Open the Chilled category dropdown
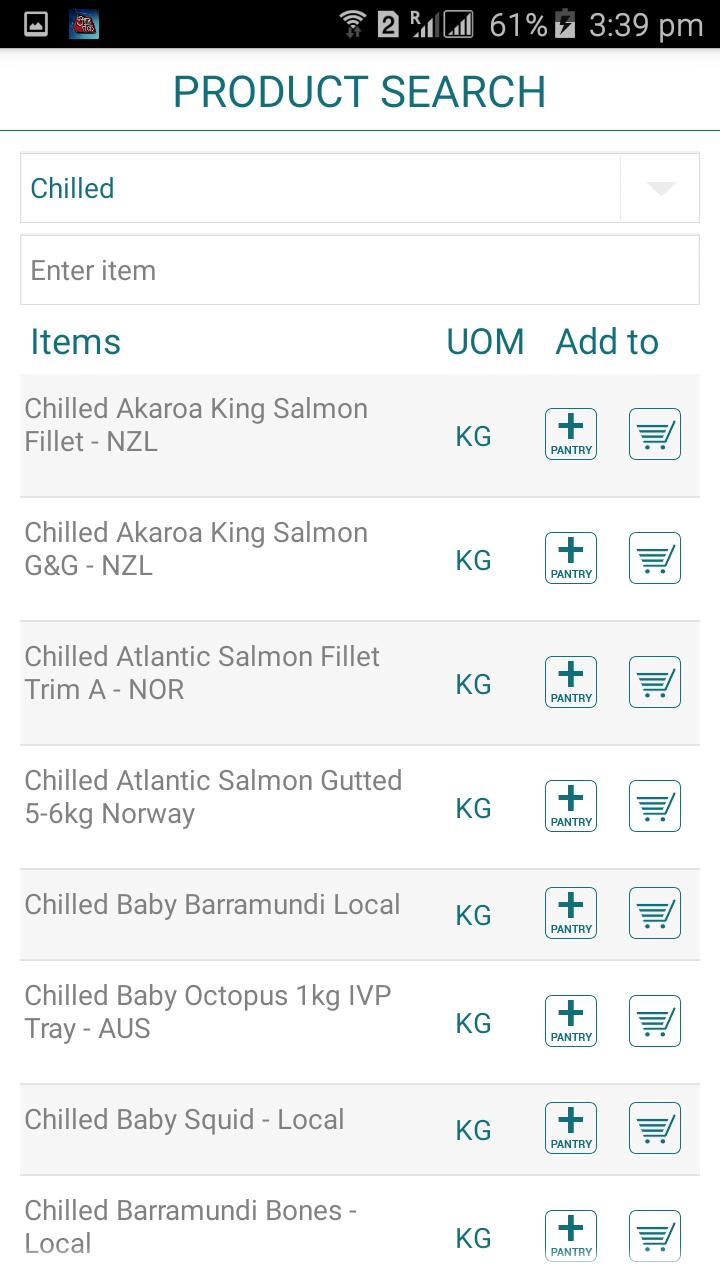 [360, 188]
